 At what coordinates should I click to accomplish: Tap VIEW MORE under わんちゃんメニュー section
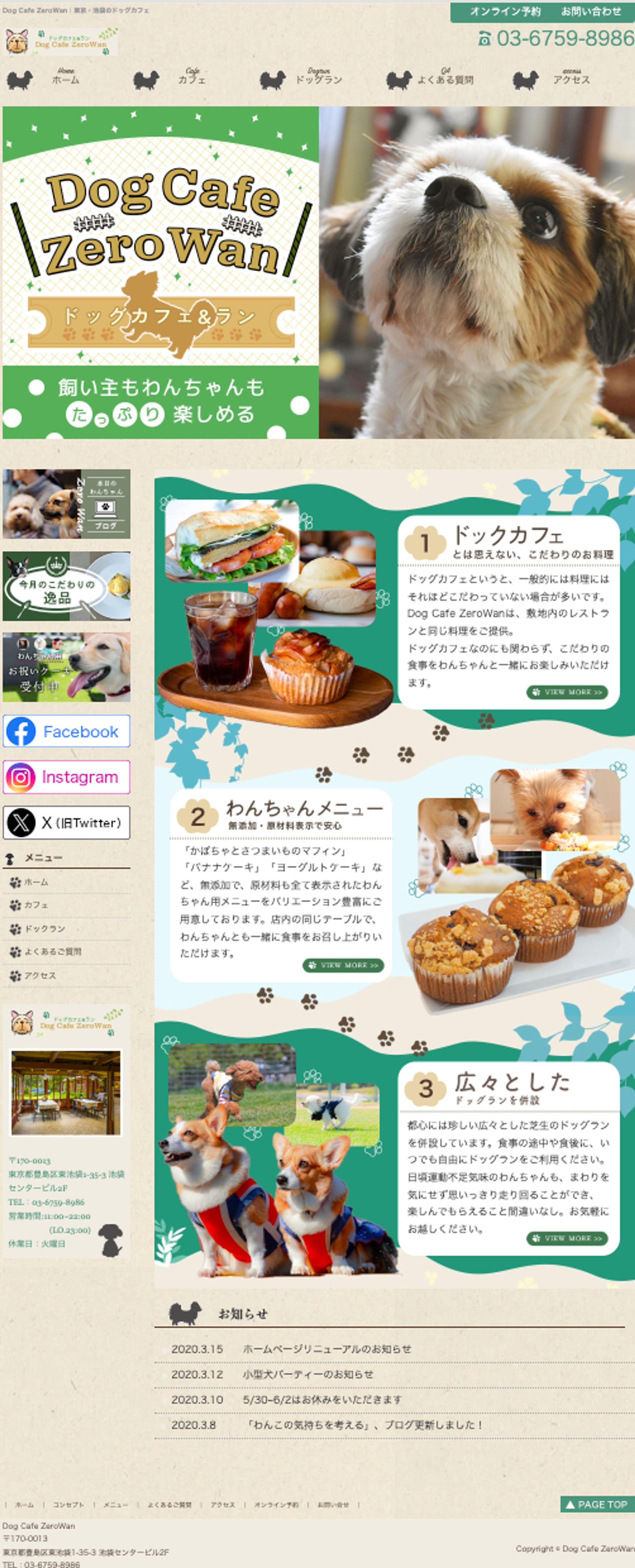click(343, 965)
